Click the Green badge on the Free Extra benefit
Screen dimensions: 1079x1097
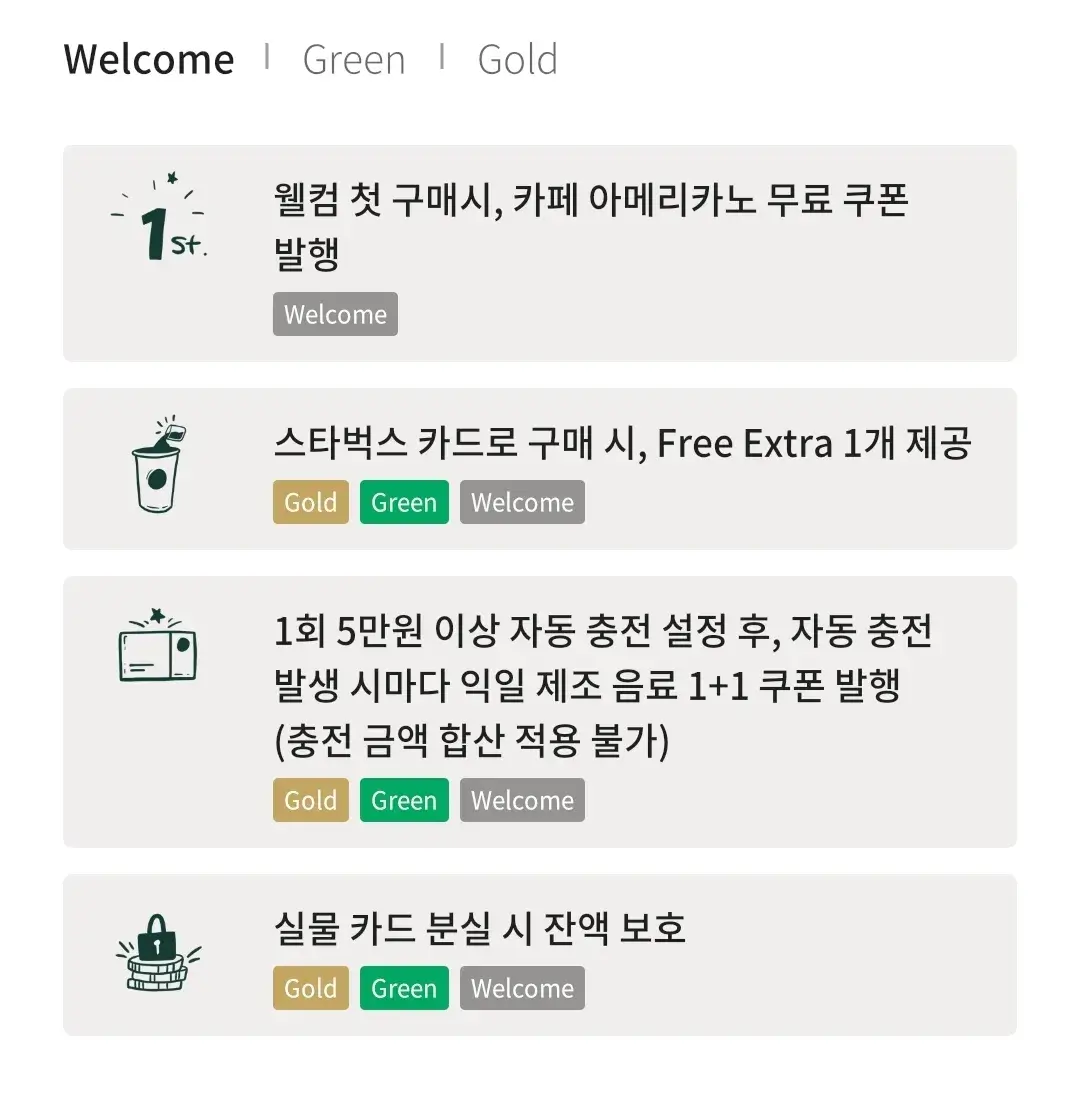[403, 502]
